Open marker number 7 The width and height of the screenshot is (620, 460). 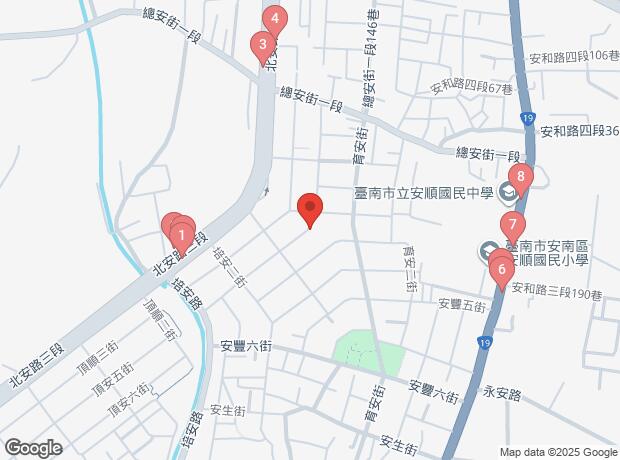[x=511, y=225]
